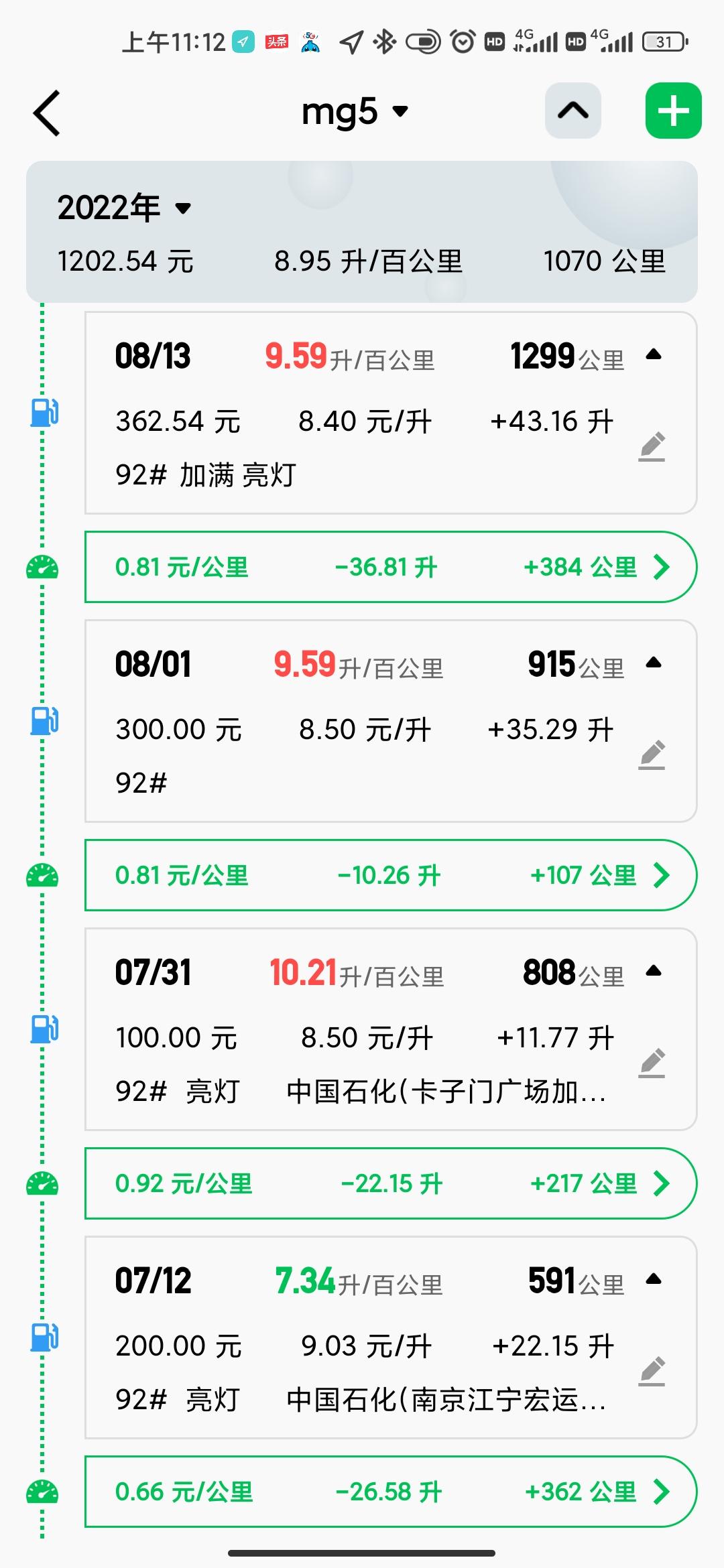Edit the 08/01 refuel record

pyautogui.click(x=652, y=755)
